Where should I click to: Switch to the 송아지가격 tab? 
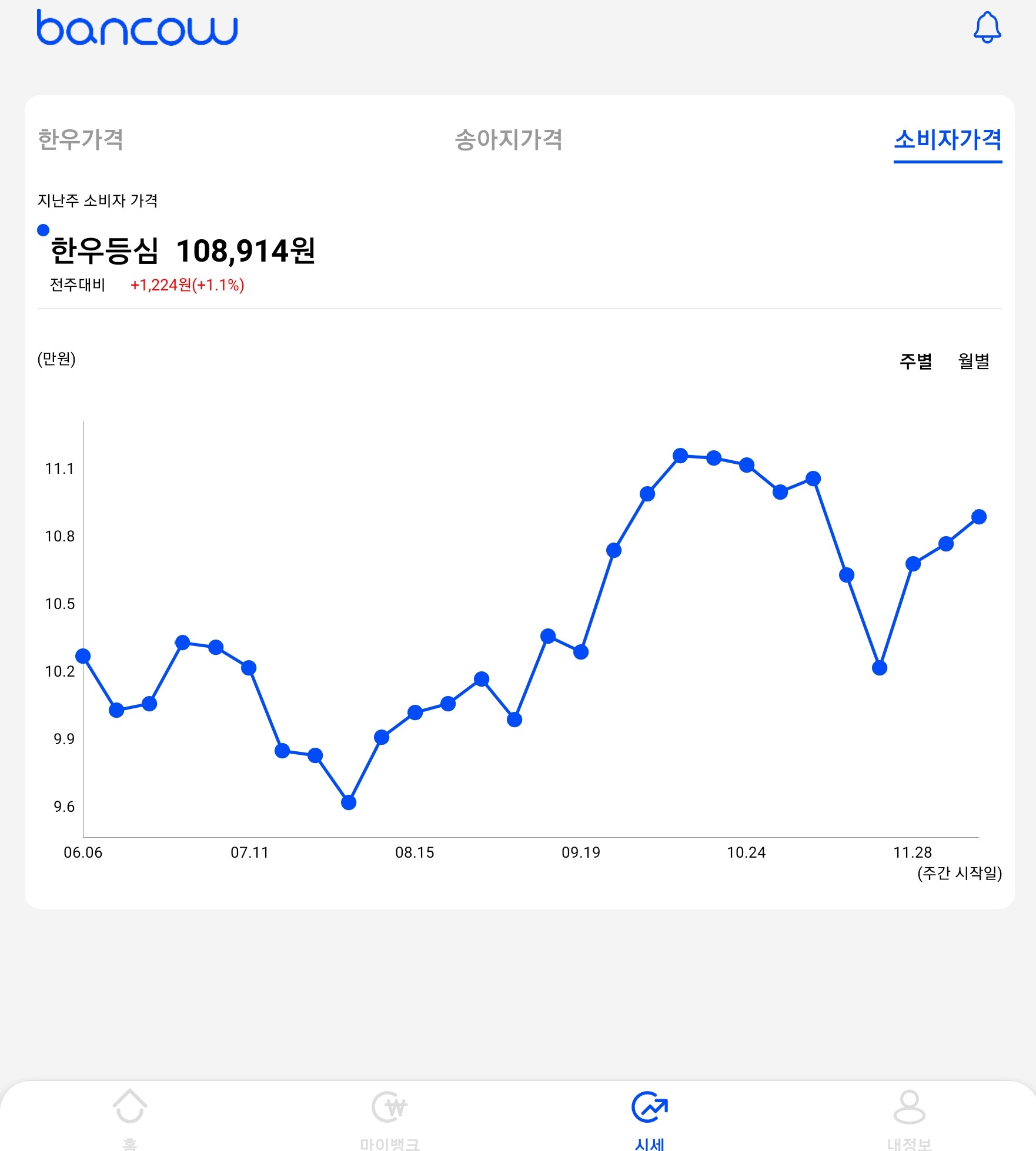[509, 140]
